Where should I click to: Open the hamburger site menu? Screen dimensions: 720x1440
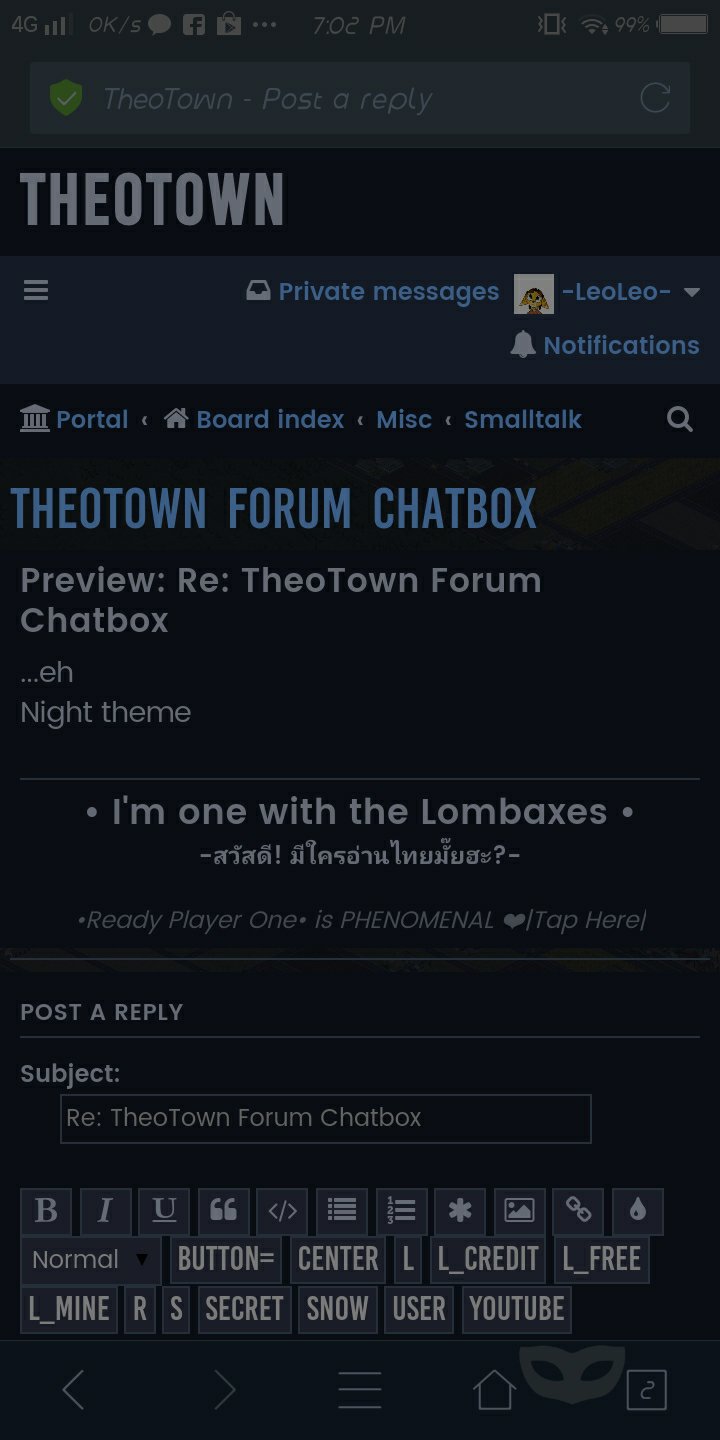pyautogui.click(x=36, y=290)
